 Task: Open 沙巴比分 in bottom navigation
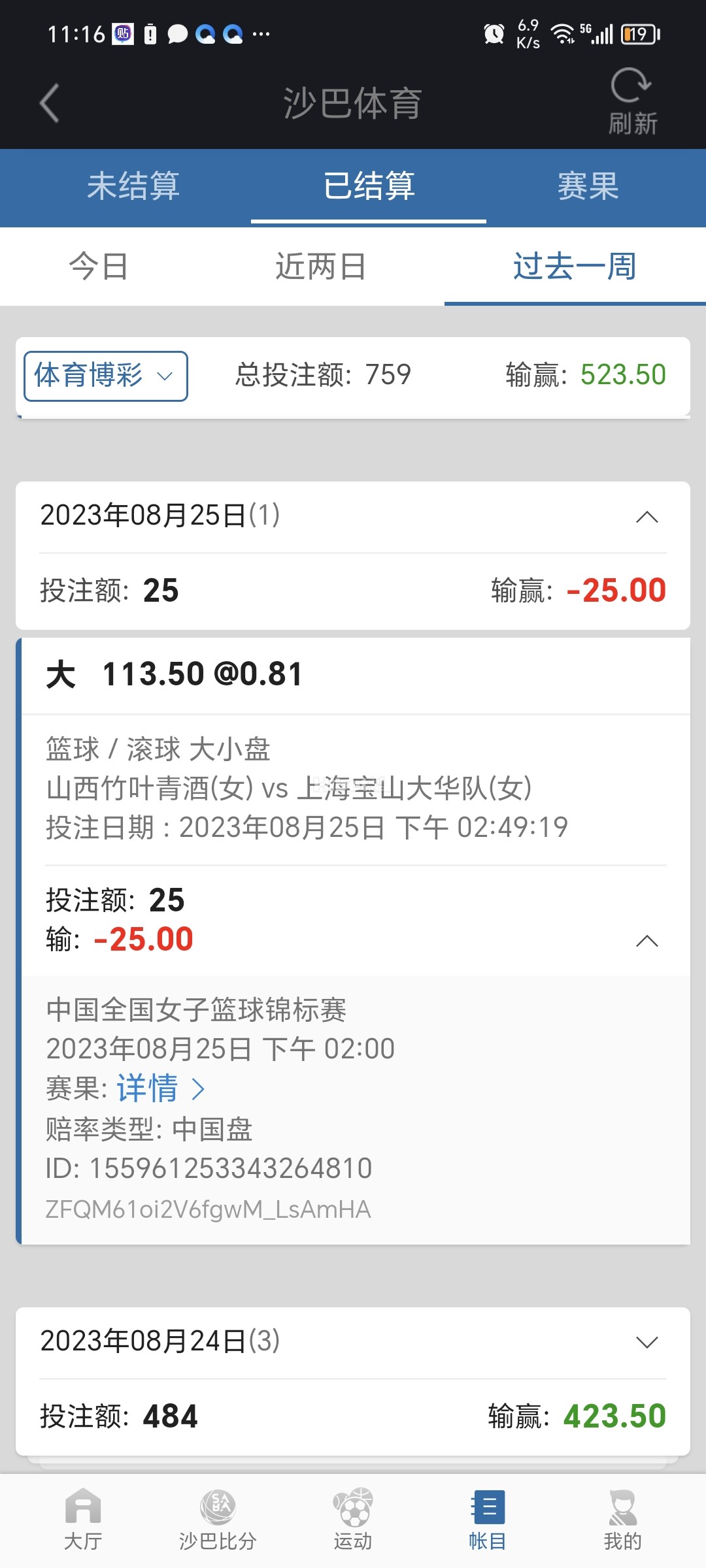[x=218, y=1520]
